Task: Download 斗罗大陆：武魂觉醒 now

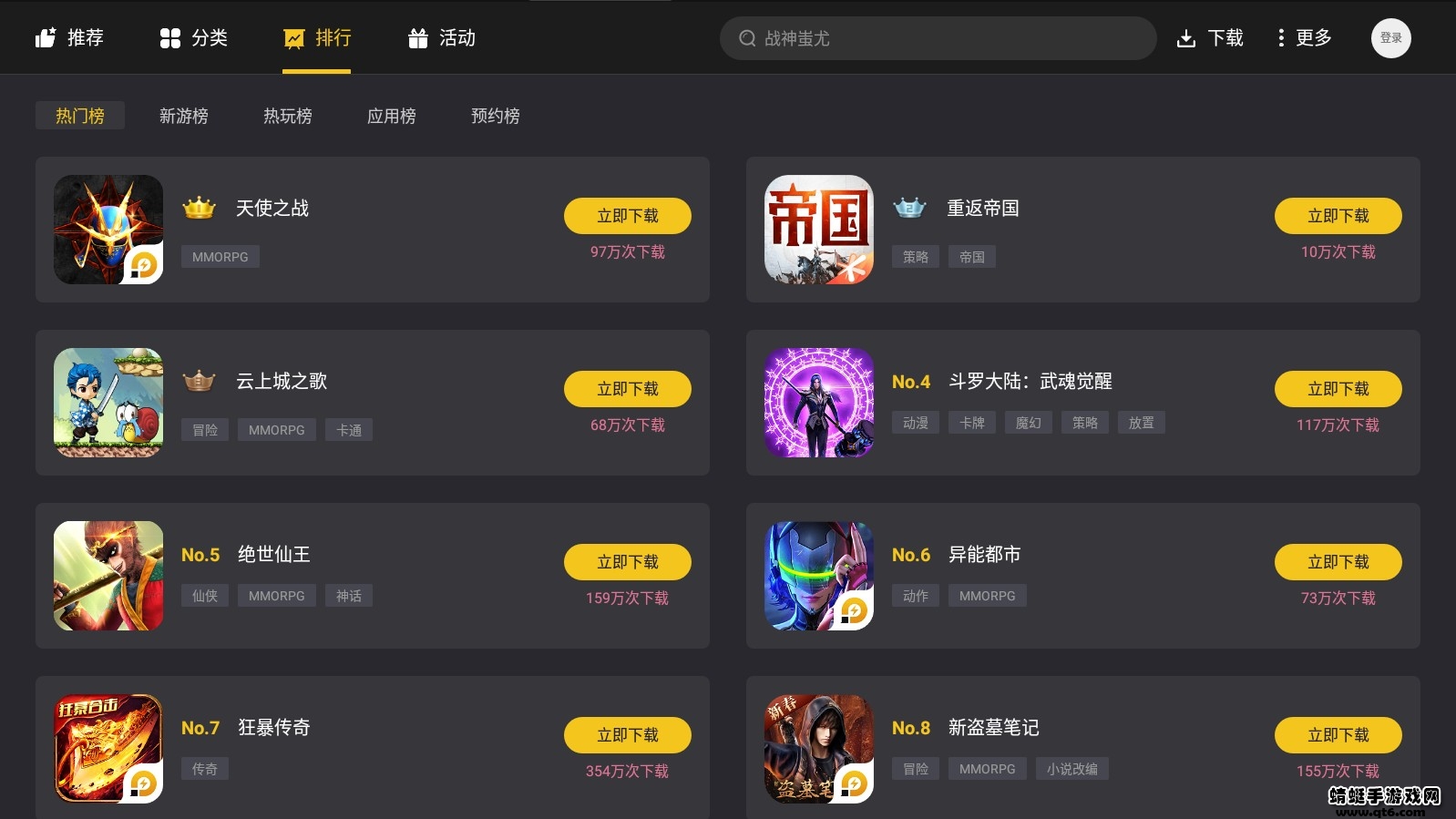Action: click(1338, 389)
